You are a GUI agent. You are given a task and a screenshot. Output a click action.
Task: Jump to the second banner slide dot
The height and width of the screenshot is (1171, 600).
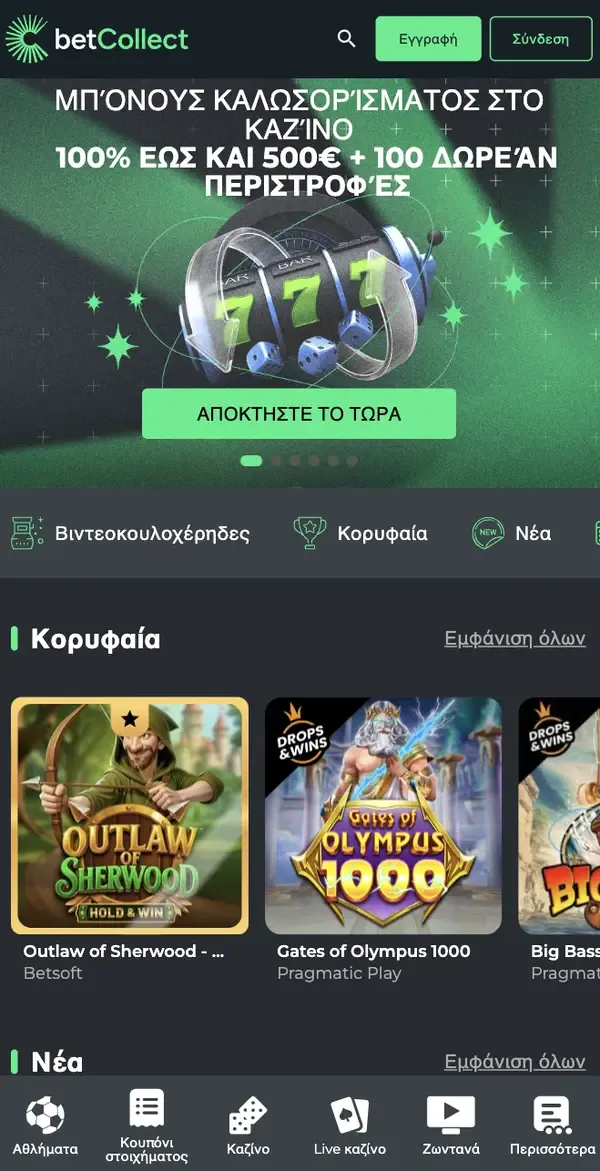(277, 461)
